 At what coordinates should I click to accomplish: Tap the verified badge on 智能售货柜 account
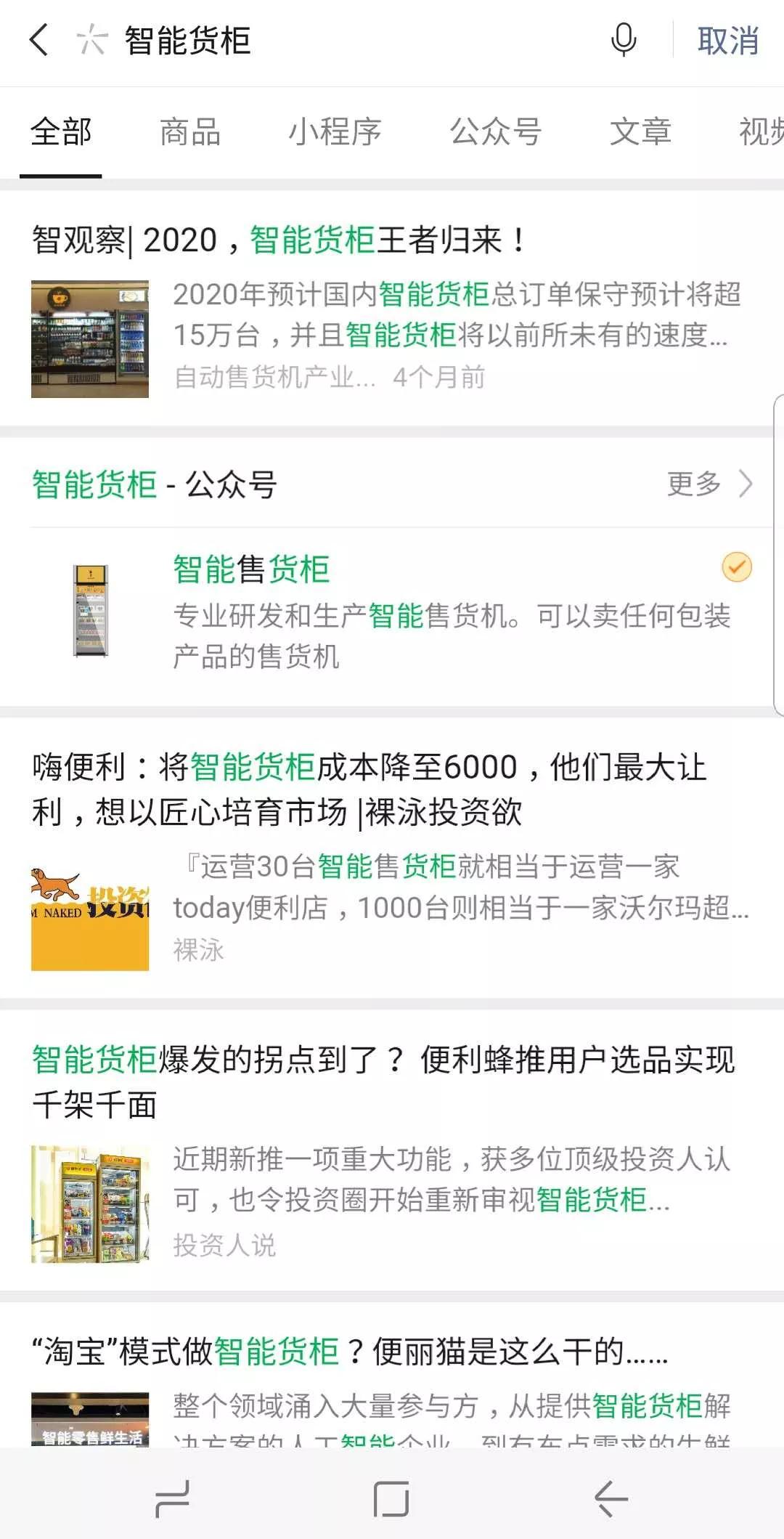(x=736, y=569)
